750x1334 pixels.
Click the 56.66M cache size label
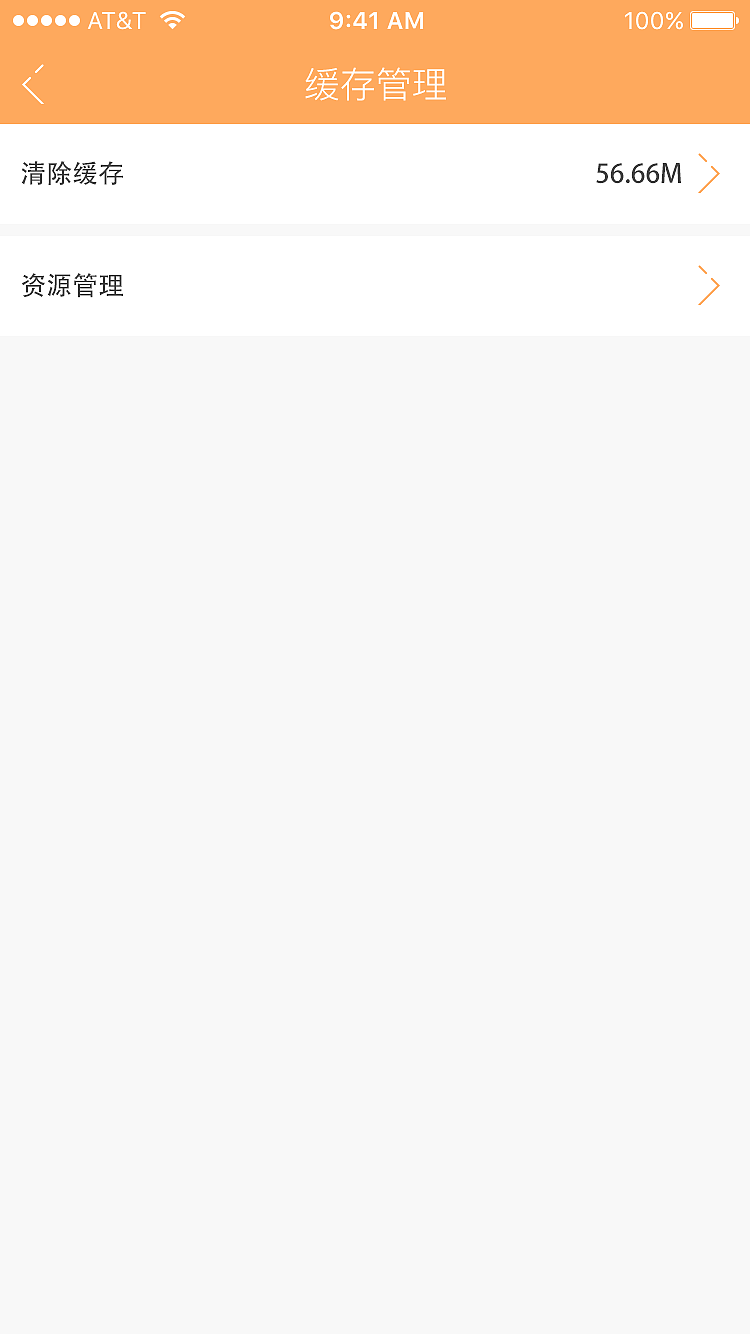click(x=637, y=173)
